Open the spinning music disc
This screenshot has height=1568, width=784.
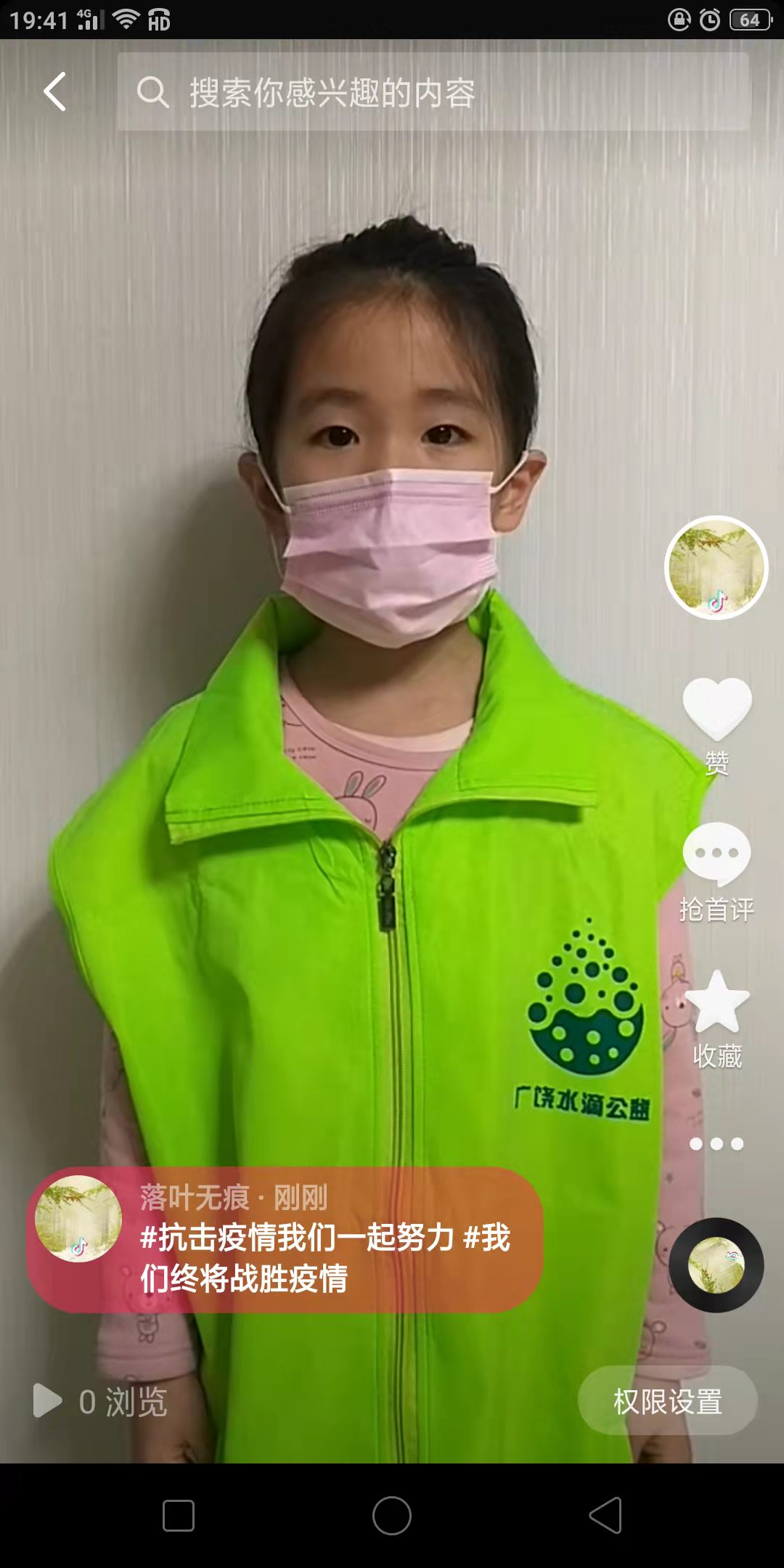point(716,1265)
